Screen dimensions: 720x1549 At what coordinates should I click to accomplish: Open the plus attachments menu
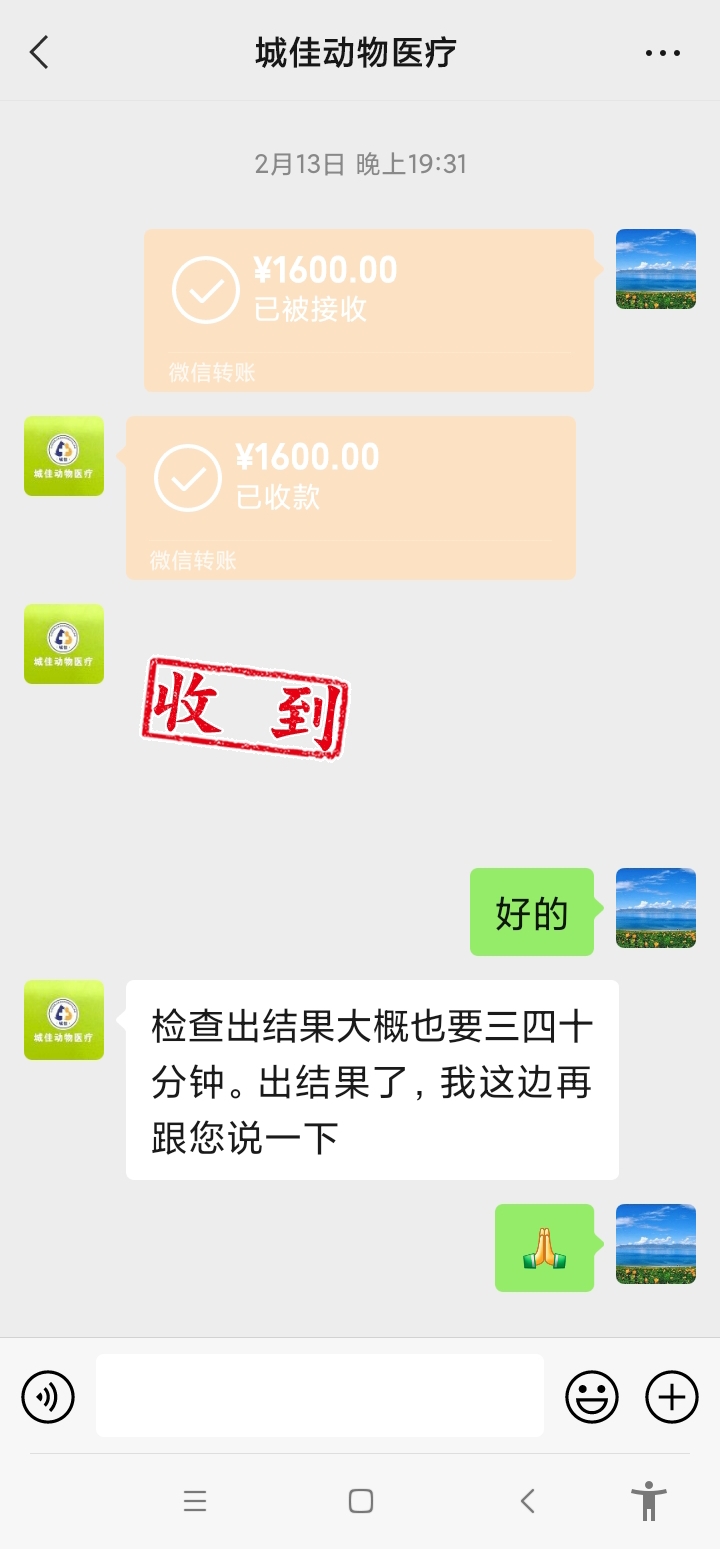click(x=671, y=1396)
